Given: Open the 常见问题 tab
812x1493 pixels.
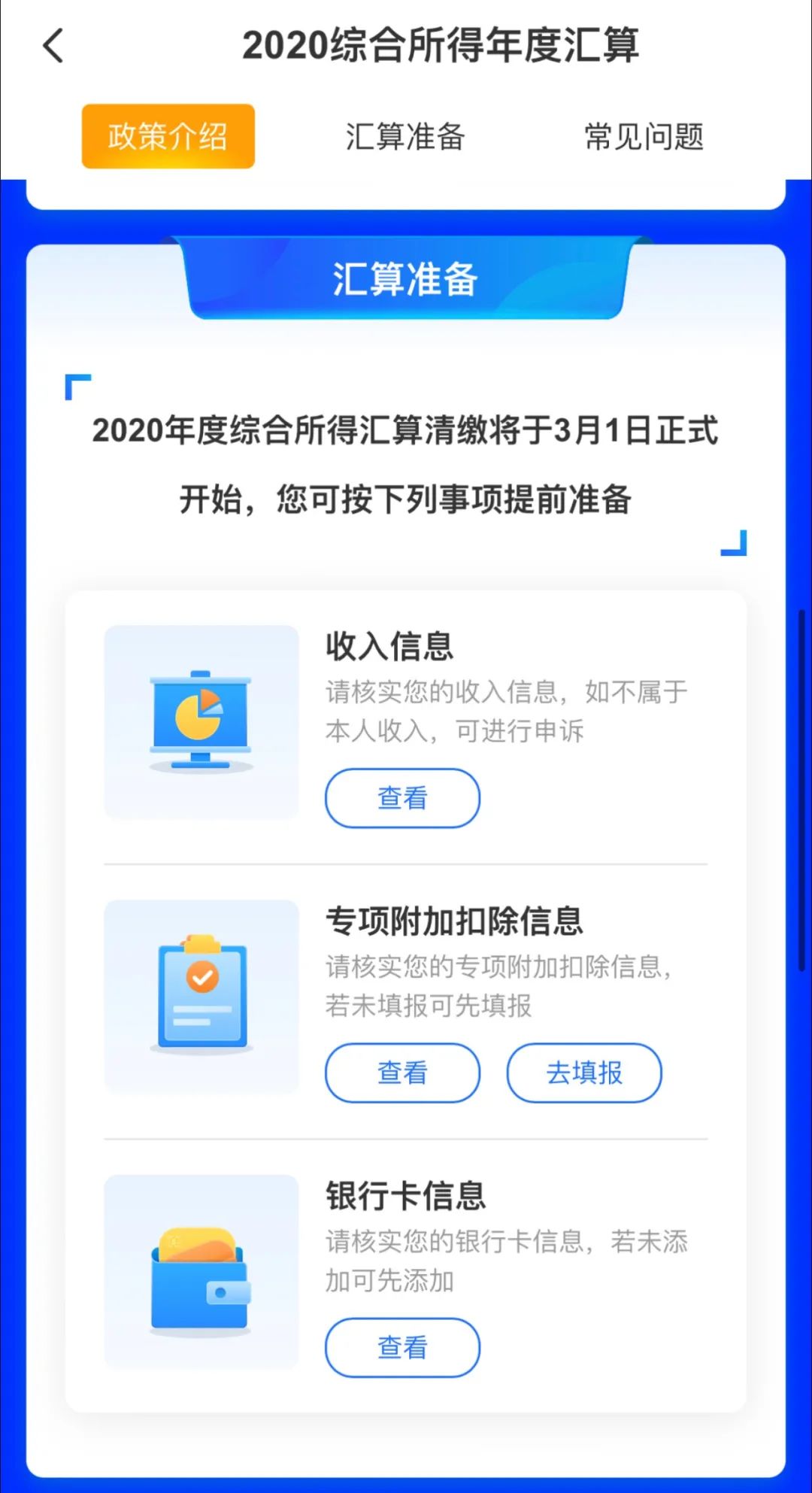Looking at the screenshot, I should pyautogui.click(x=644, y=137).
